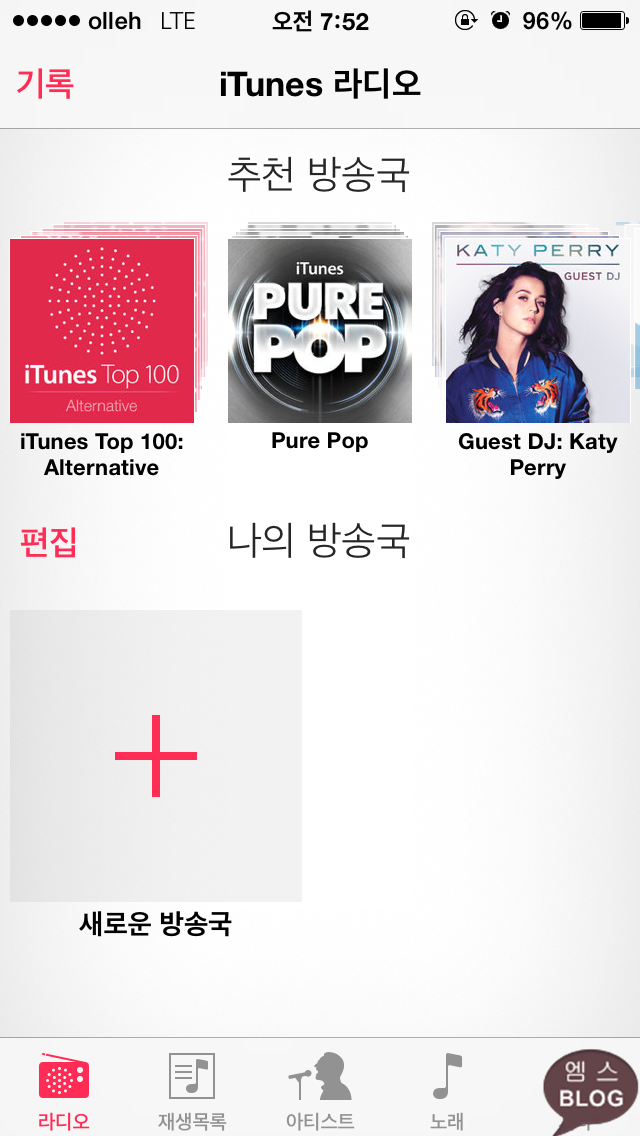Start the Guest DJ: Katy Perry station
The image size is (640, 1136).
pos(538,330)
